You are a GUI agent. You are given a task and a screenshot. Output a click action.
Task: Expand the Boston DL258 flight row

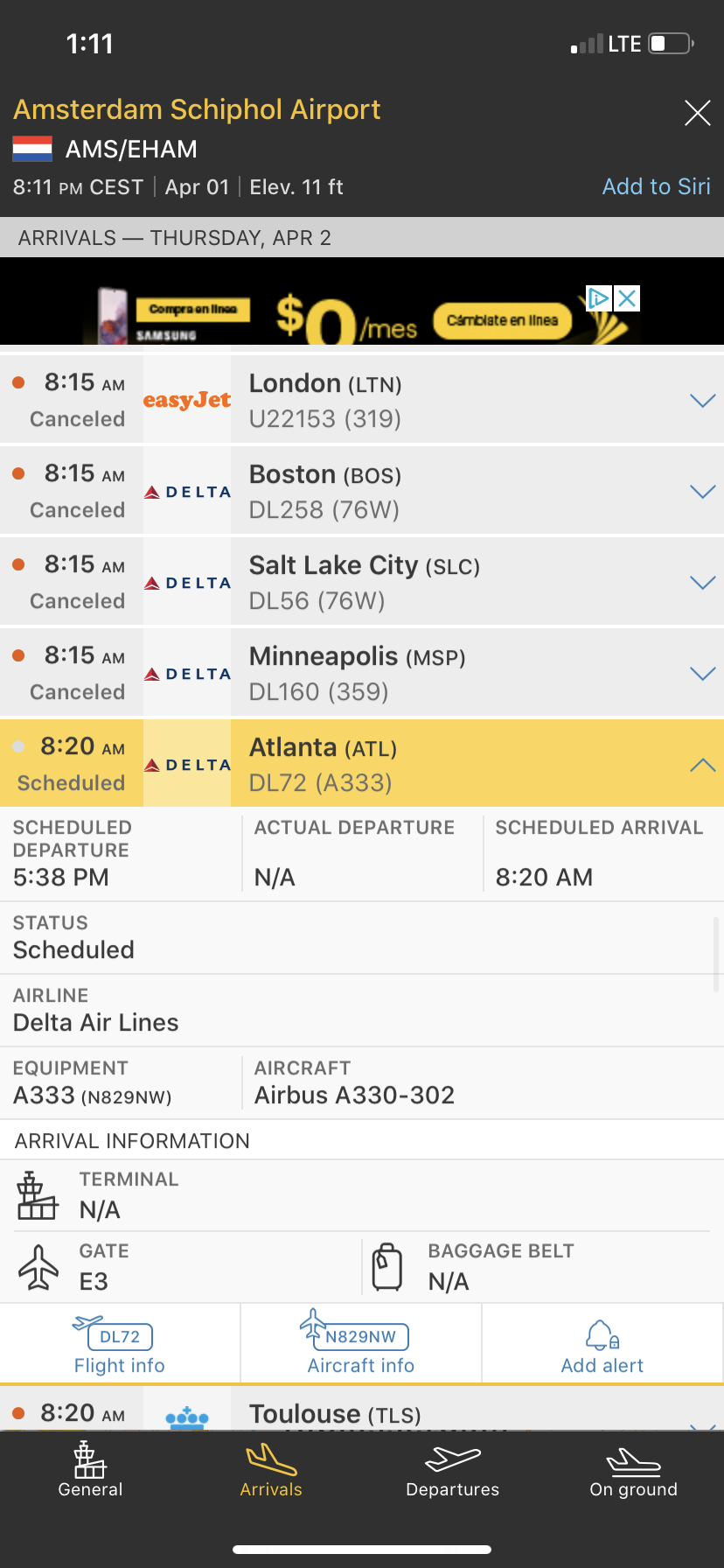pyautogui.click(x=362, y=492)
